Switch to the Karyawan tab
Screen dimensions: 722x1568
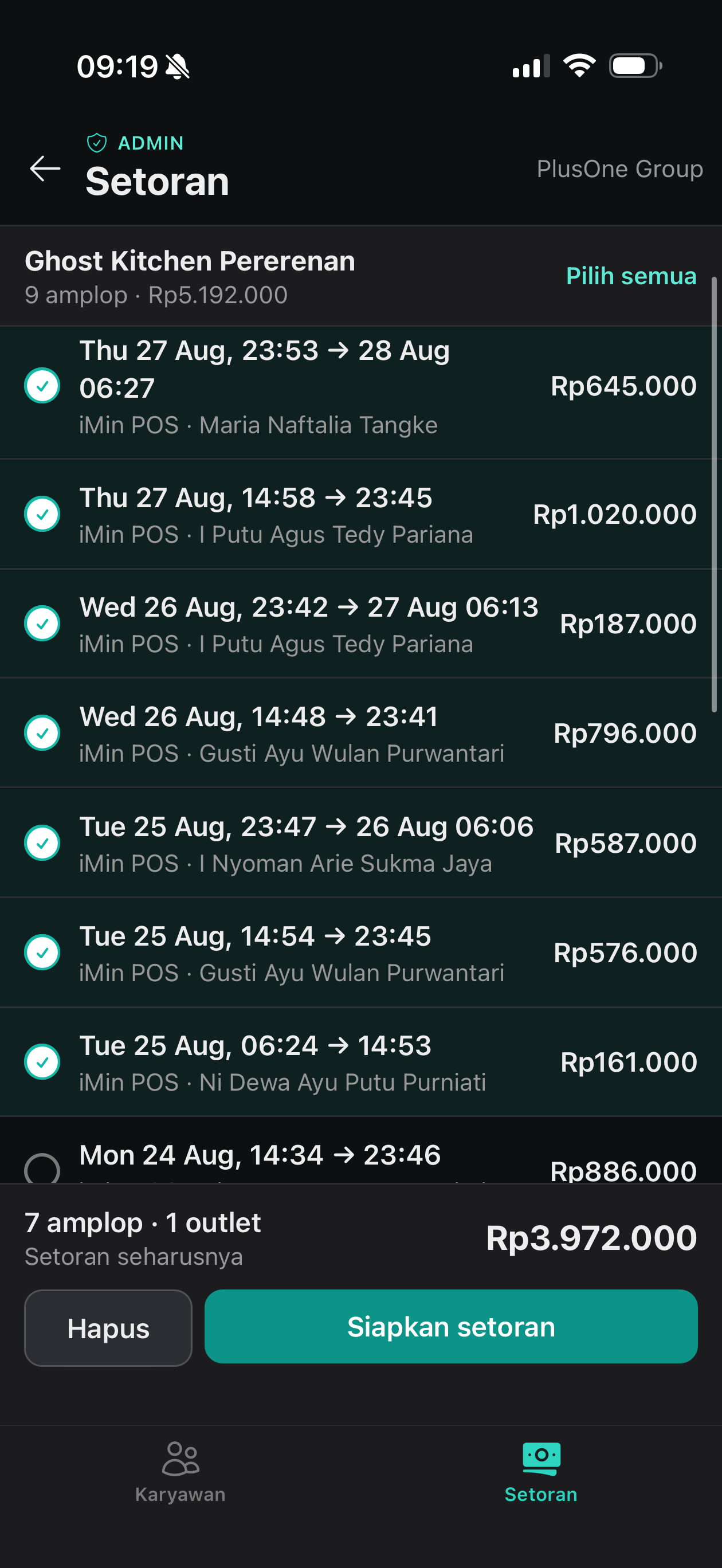click(x=180, y=1472)
